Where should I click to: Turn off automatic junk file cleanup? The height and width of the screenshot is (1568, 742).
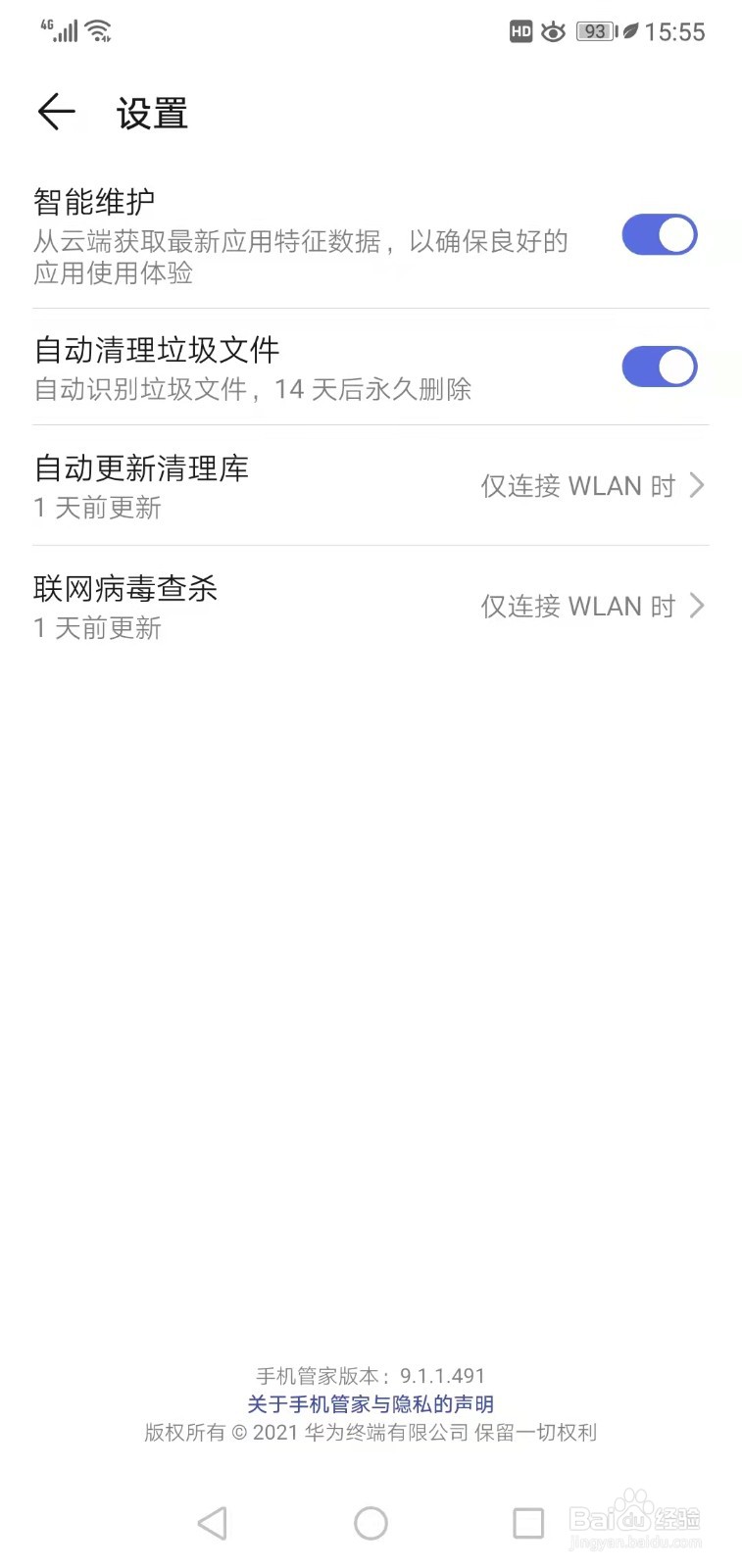(659, 366)
